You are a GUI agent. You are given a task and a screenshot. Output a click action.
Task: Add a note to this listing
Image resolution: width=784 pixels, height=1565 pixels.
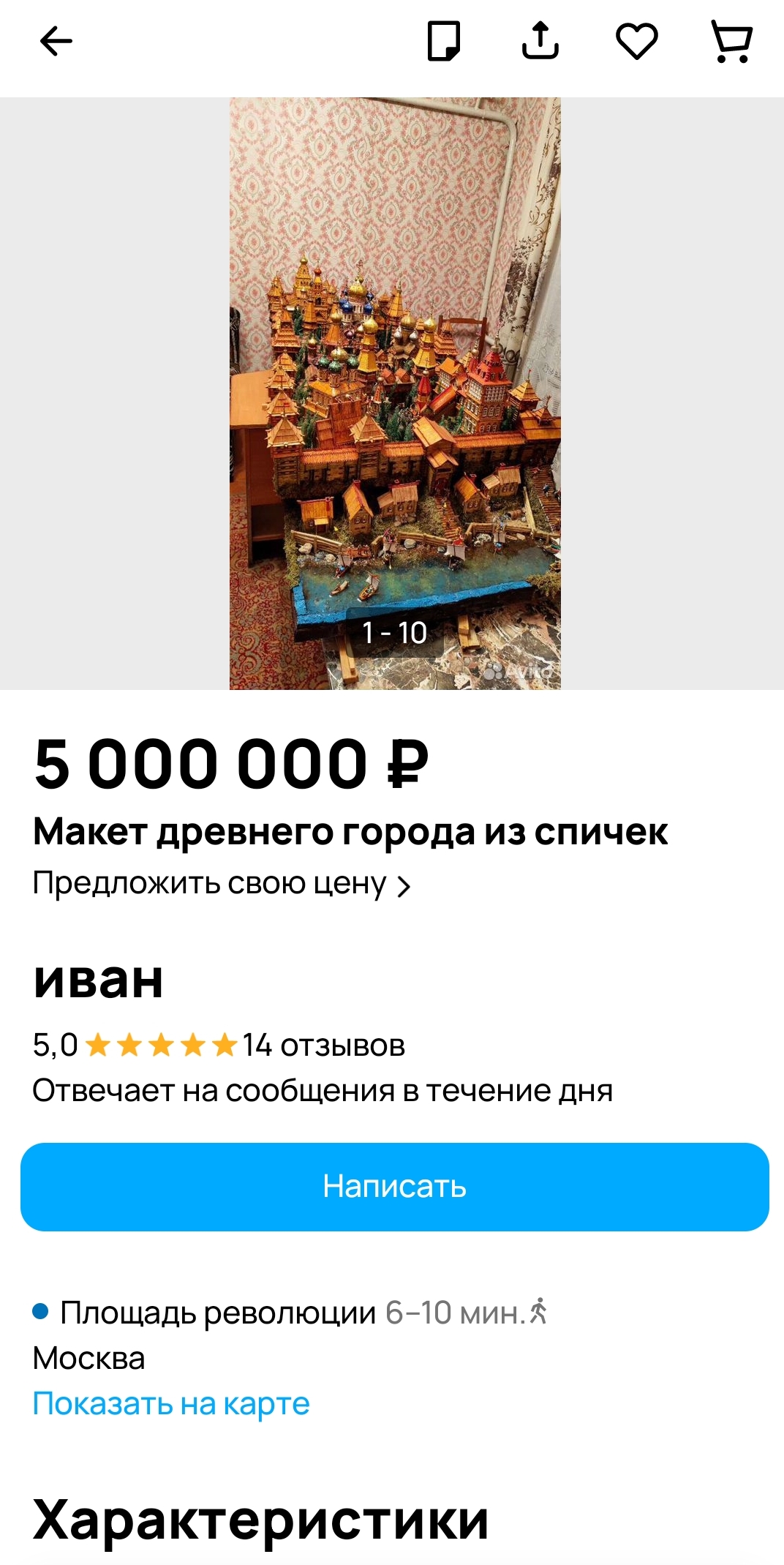tap(444, 41)
